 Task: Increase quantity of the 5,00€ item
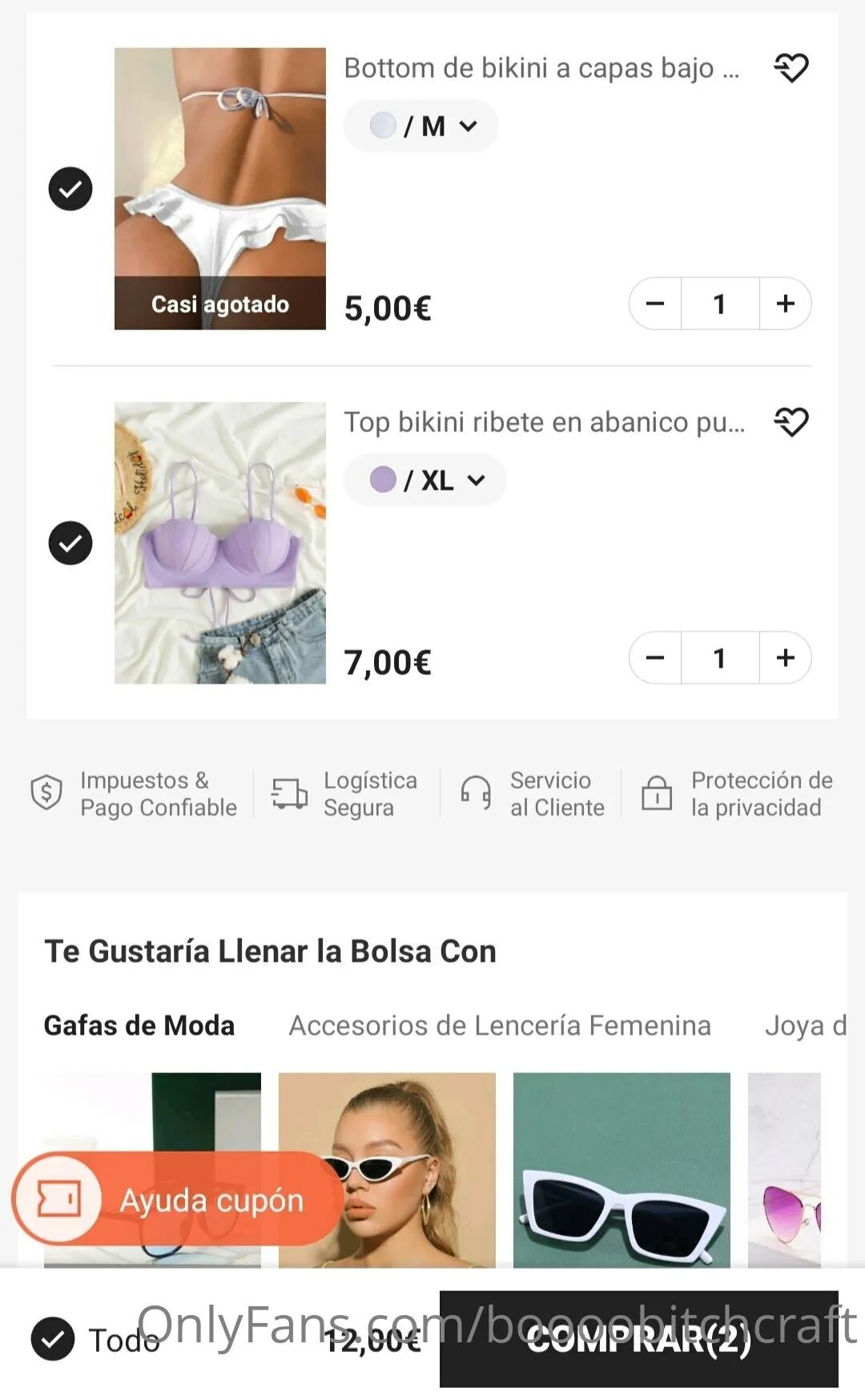[x=785, y=304]
